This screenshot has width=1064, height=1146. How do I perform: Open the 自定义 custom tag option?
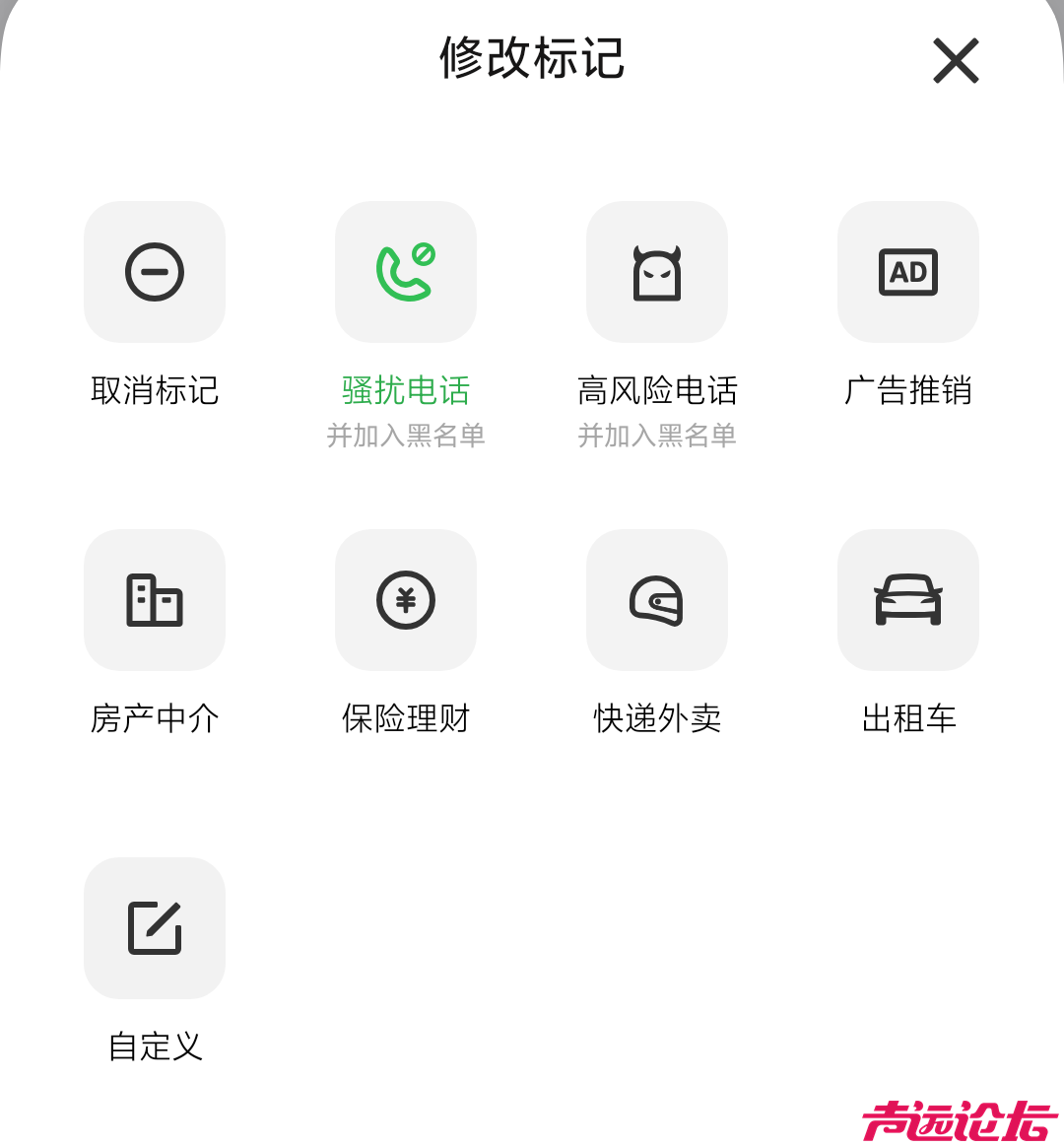pos(154,1047)
